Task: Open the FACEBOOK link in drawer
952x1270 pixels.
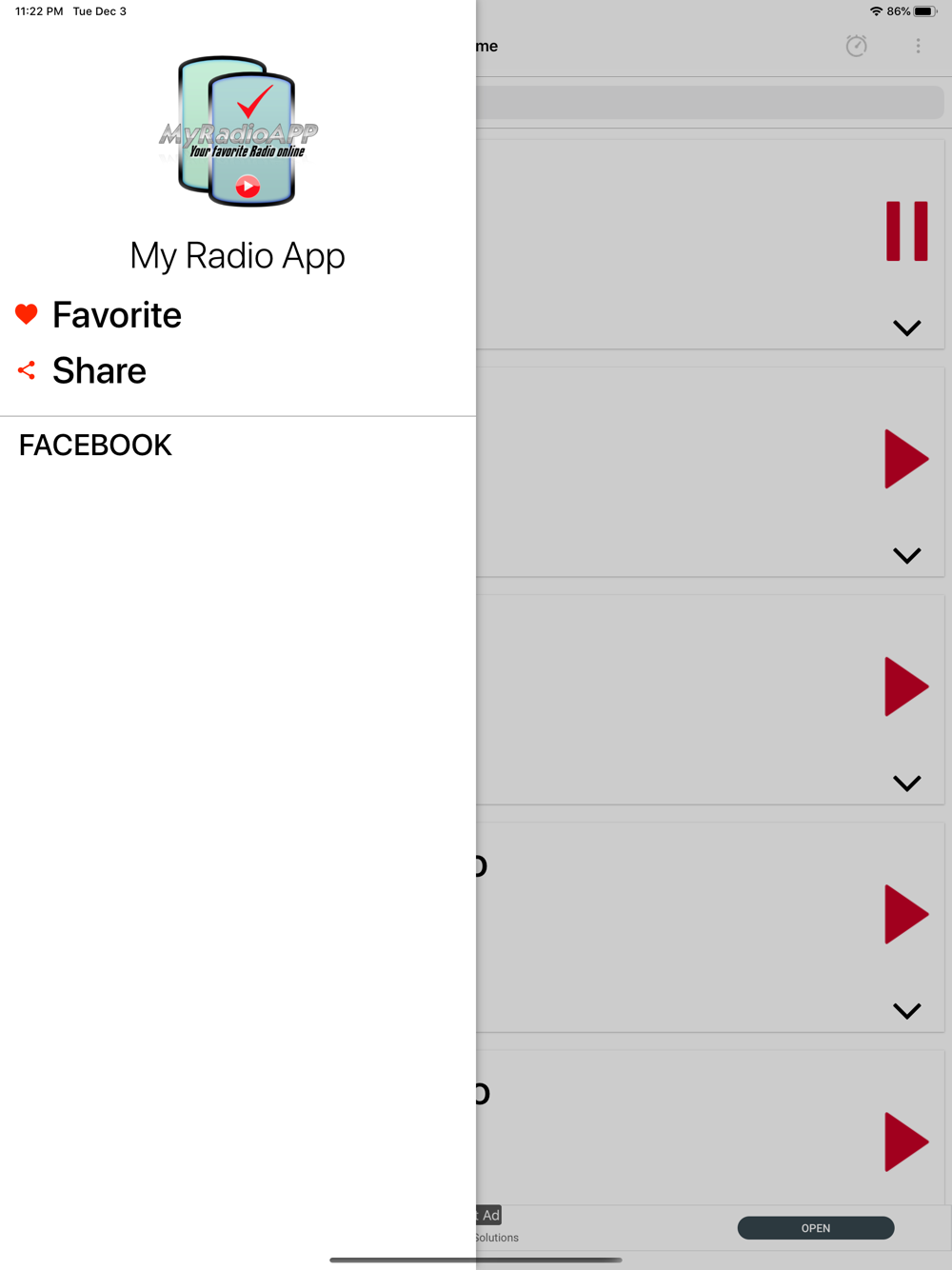Action: point(95,446)
